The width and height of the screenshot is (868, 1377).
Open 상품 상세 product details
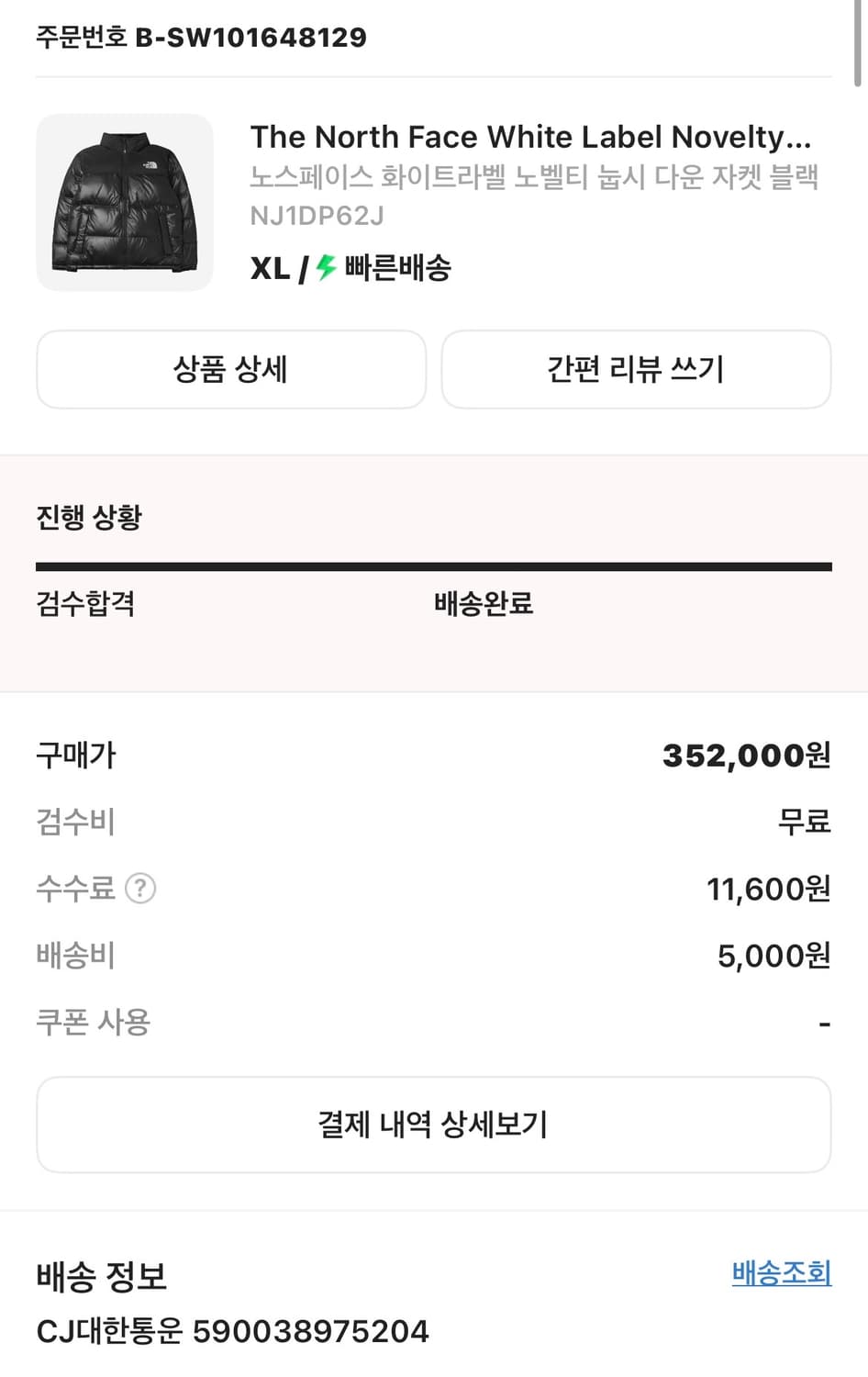pyautogui.click(x=230, y=369)
